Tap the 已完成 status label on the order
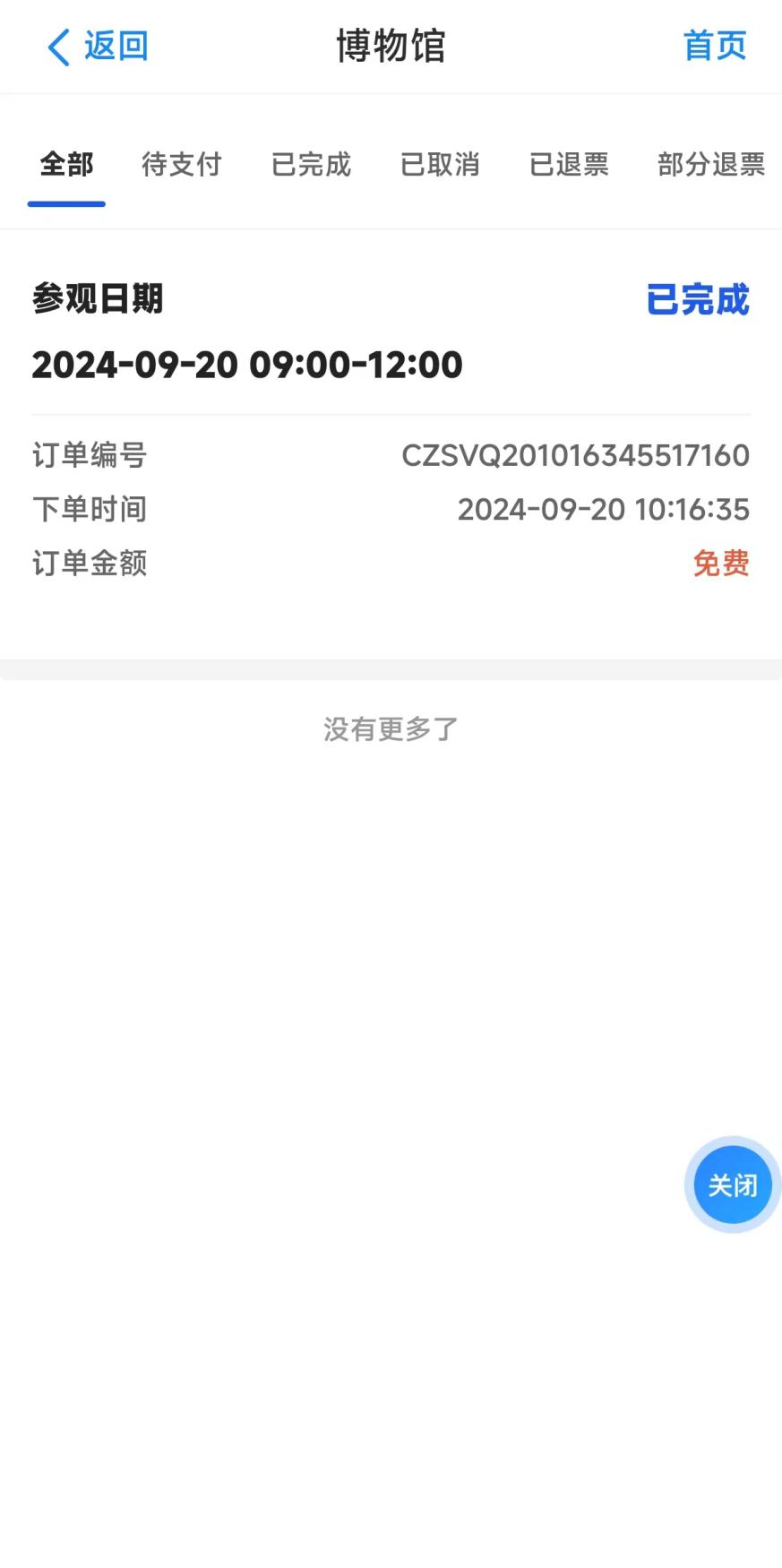Viewport: 782px width, 1568px height. point(697,300)
